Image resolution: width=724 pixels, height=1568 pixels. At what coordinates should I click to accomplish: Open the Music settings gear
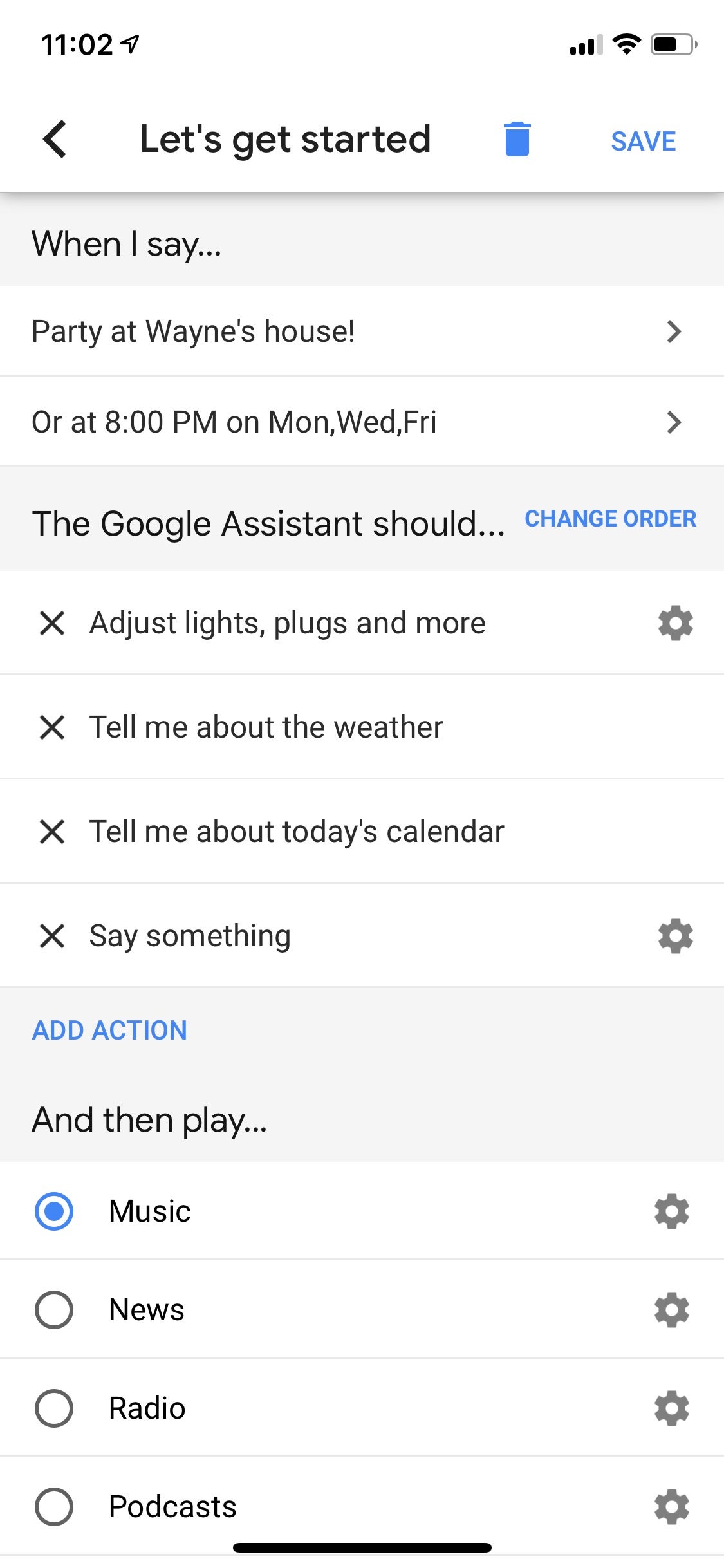[x=671, y=1211]
